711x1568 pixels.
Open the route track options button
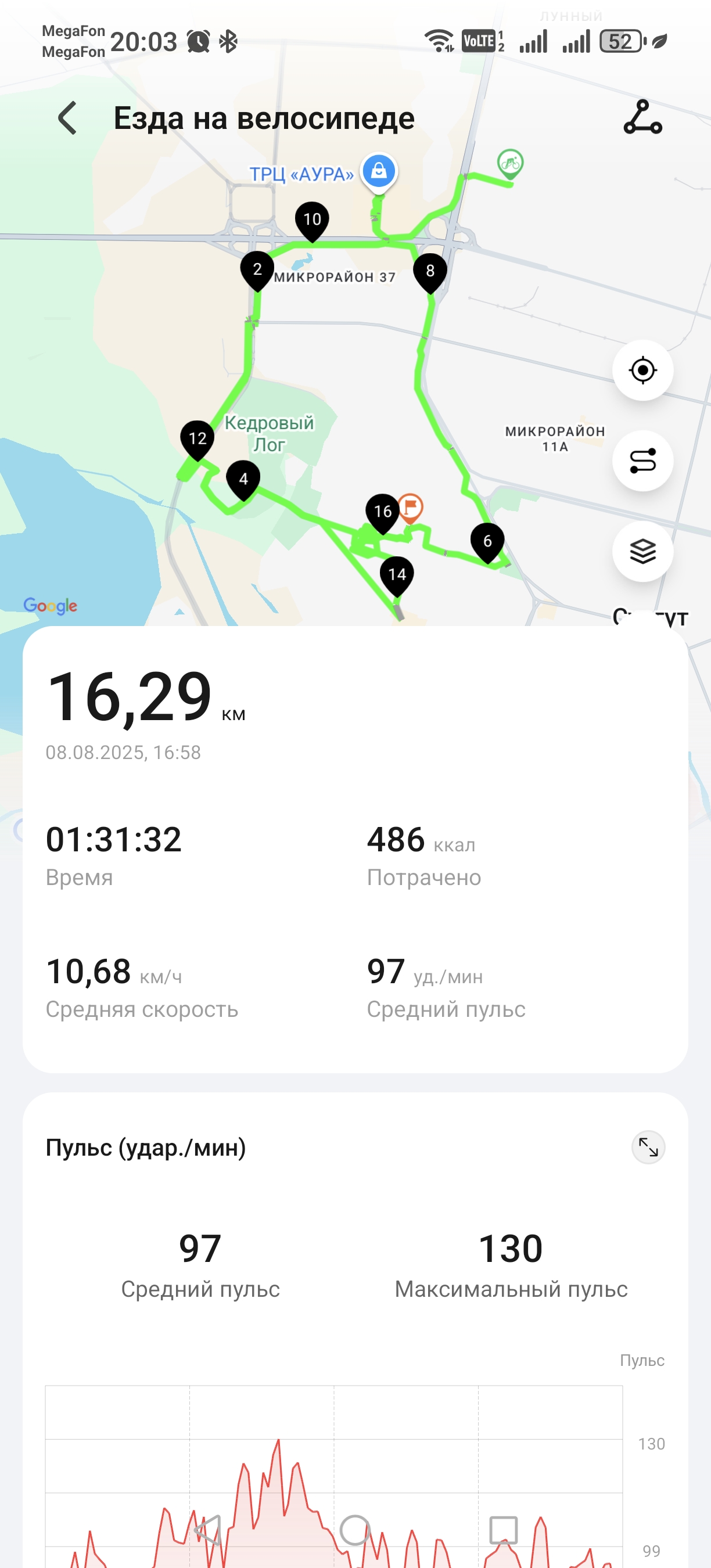[643, 461]
